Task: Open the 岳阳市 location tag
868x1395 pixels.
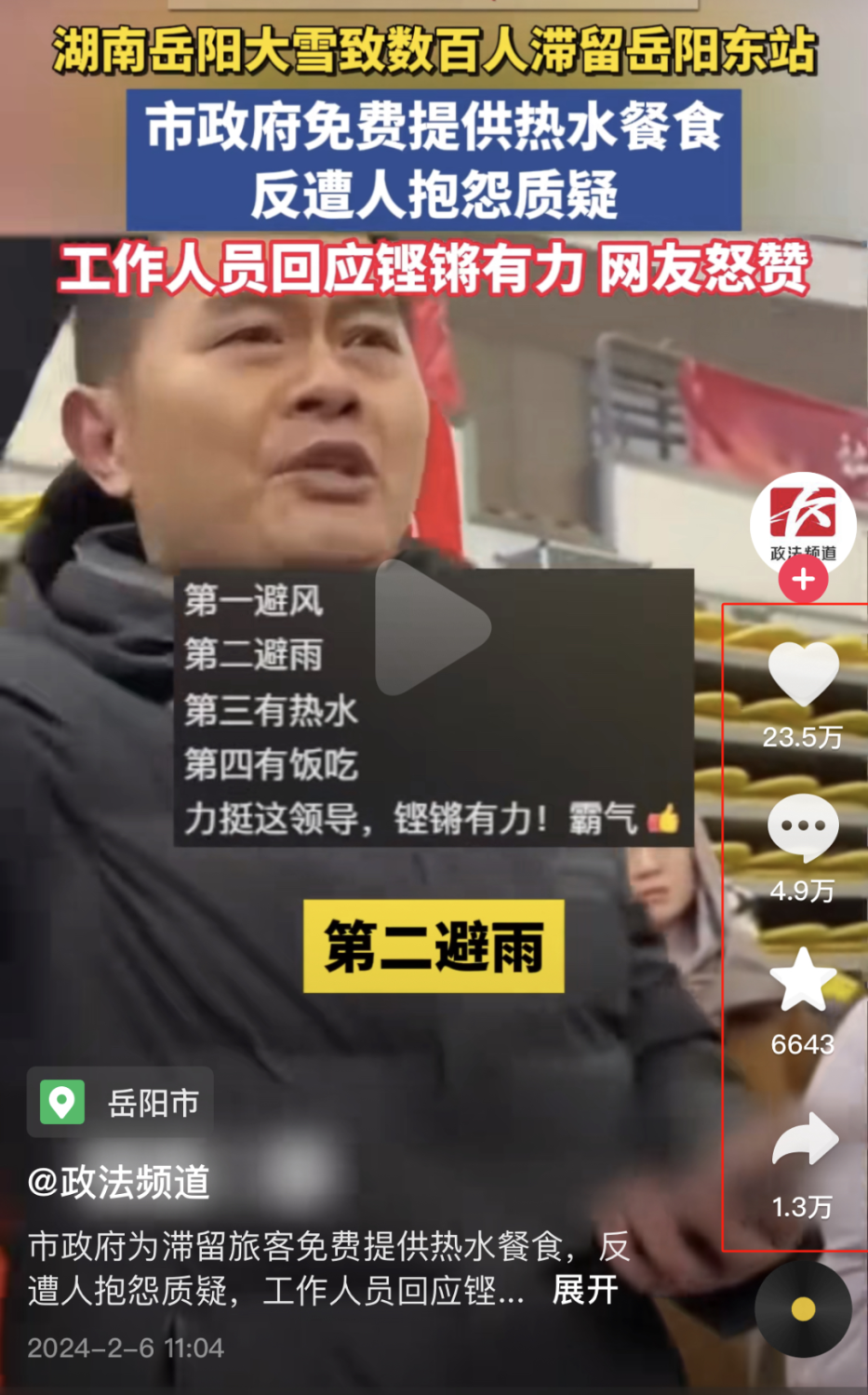Action: point(121,1103)
